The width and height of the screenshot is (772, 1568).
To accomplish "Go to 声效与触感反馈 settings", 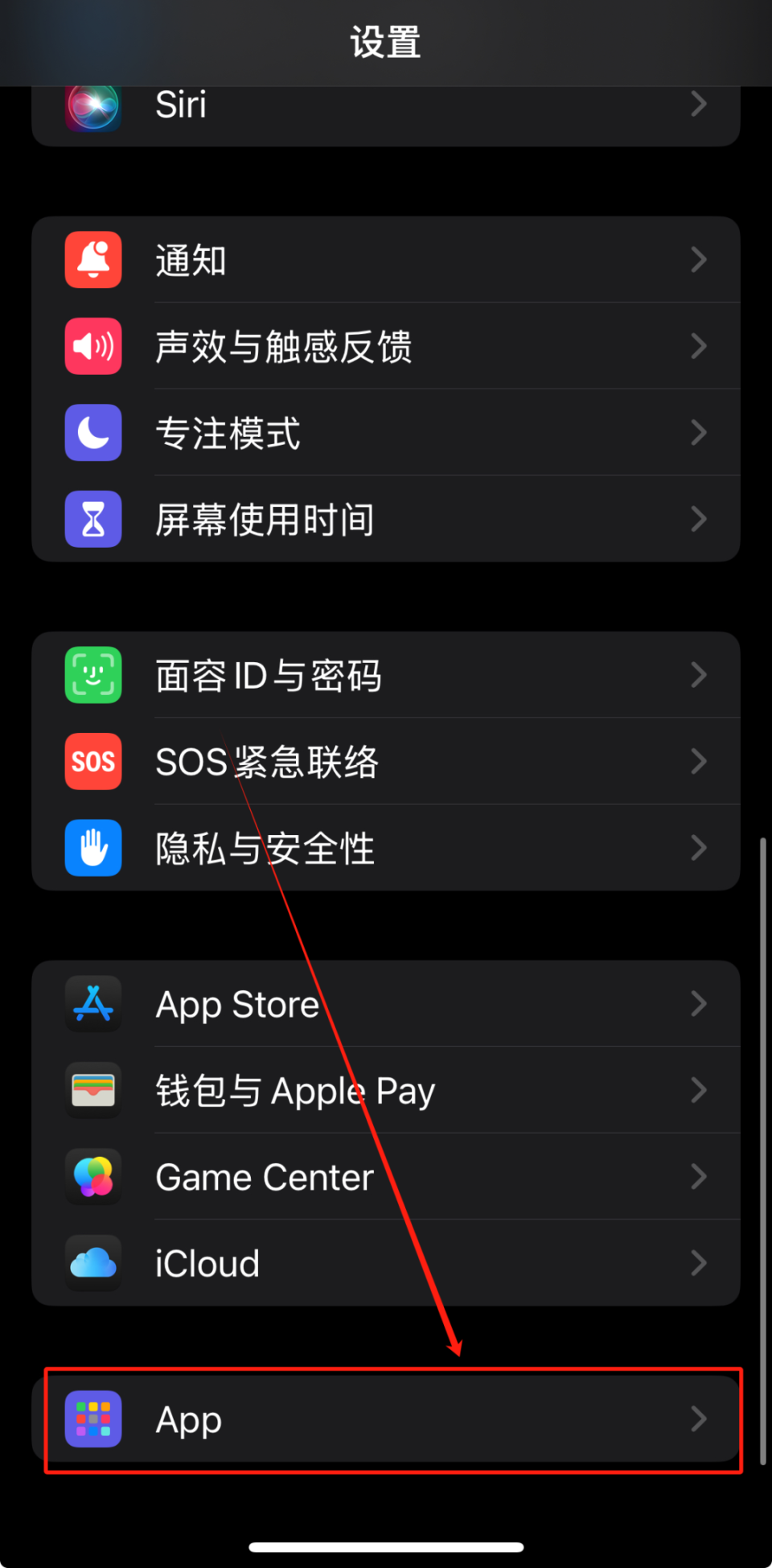I will click(386, 347).
